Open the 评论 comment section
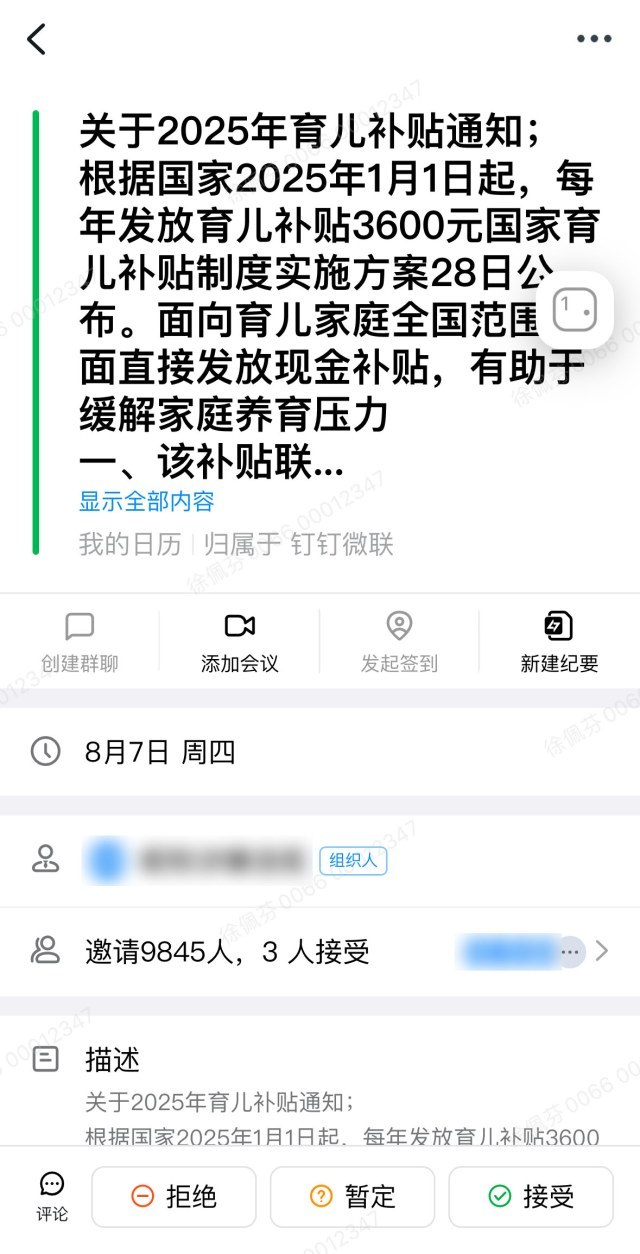The height and width of the screenshot is (1254, 640). point(52,1196)
